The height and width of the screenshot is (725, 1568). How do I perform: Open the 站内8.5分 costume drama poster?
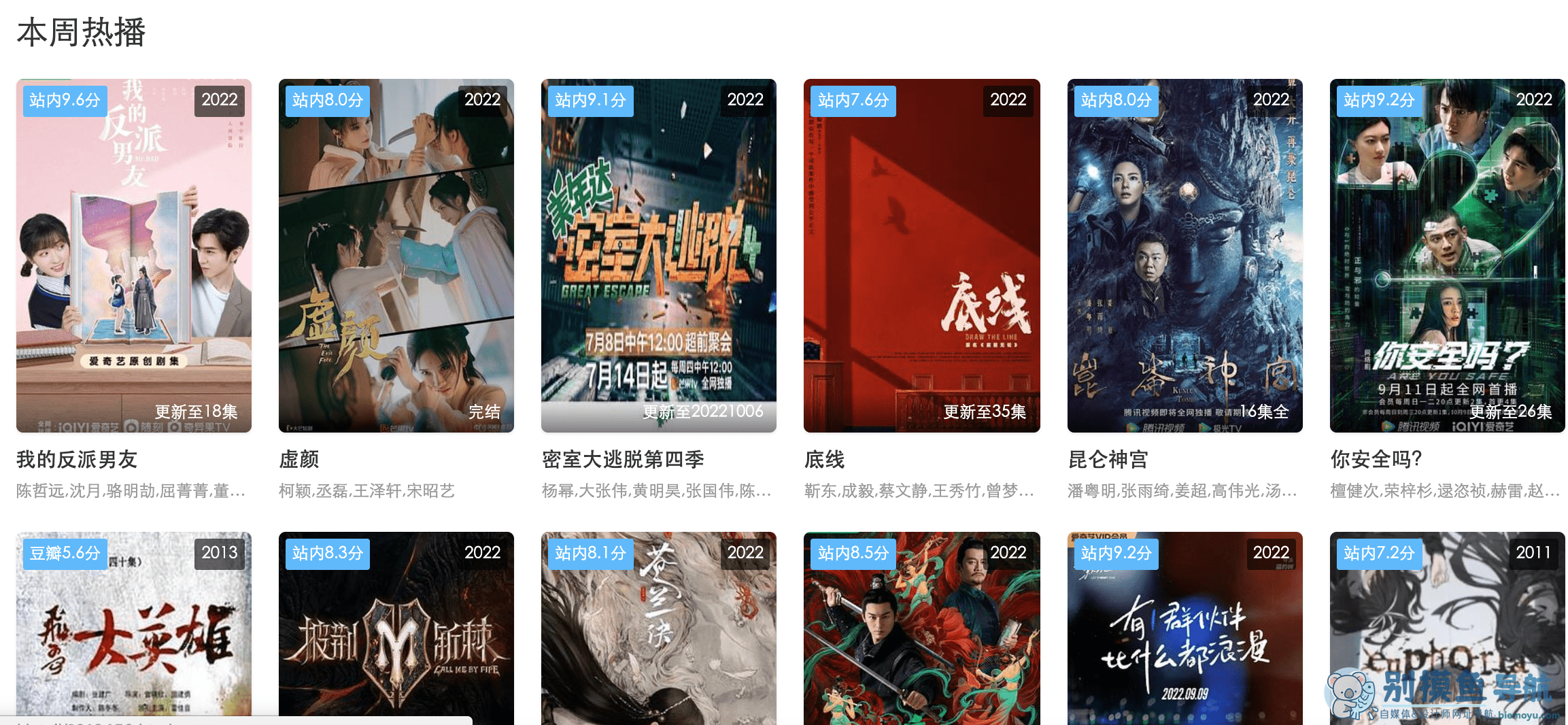coord(921,629)
